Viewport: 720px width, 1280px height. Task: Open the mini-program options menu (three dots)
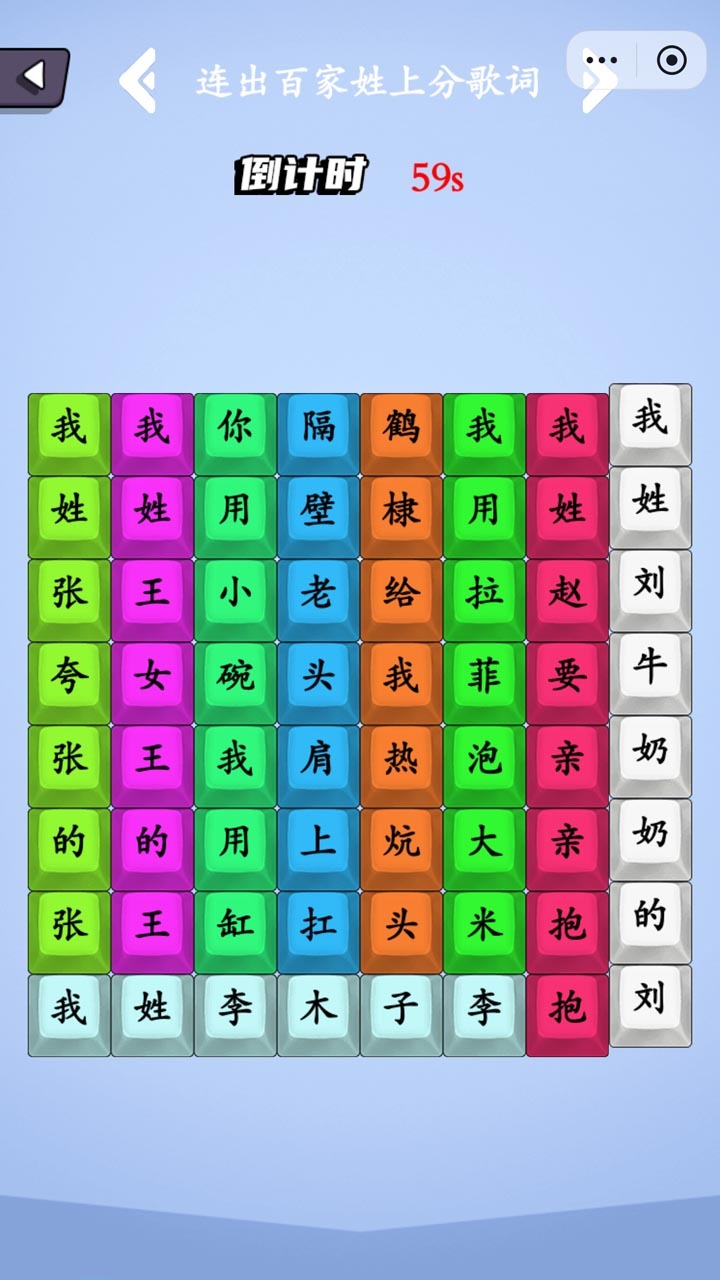pos(601,60)
